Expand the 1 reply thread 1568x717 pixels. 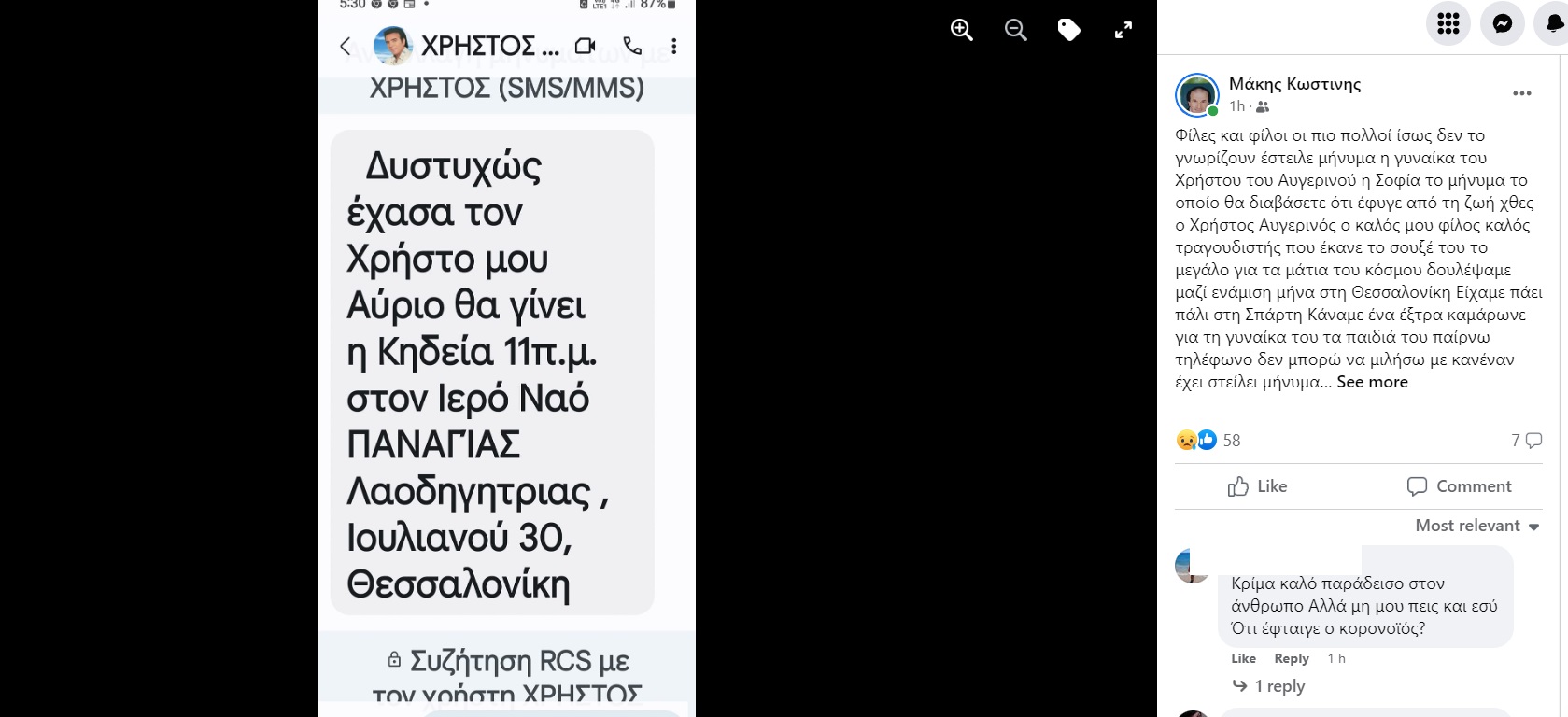coord(1278,686)
